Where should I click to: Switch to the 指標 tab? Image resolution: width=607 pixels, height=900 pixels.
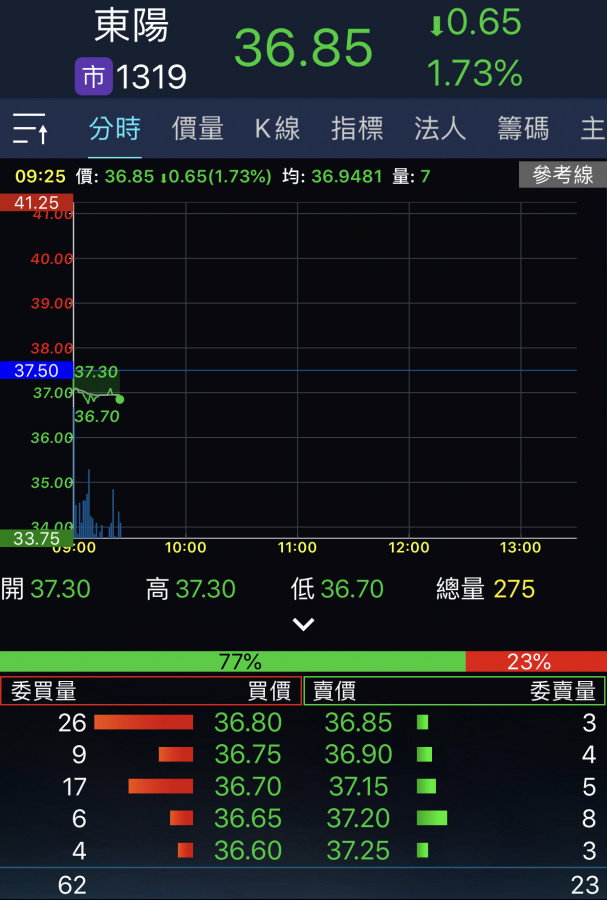click(357, 128)
